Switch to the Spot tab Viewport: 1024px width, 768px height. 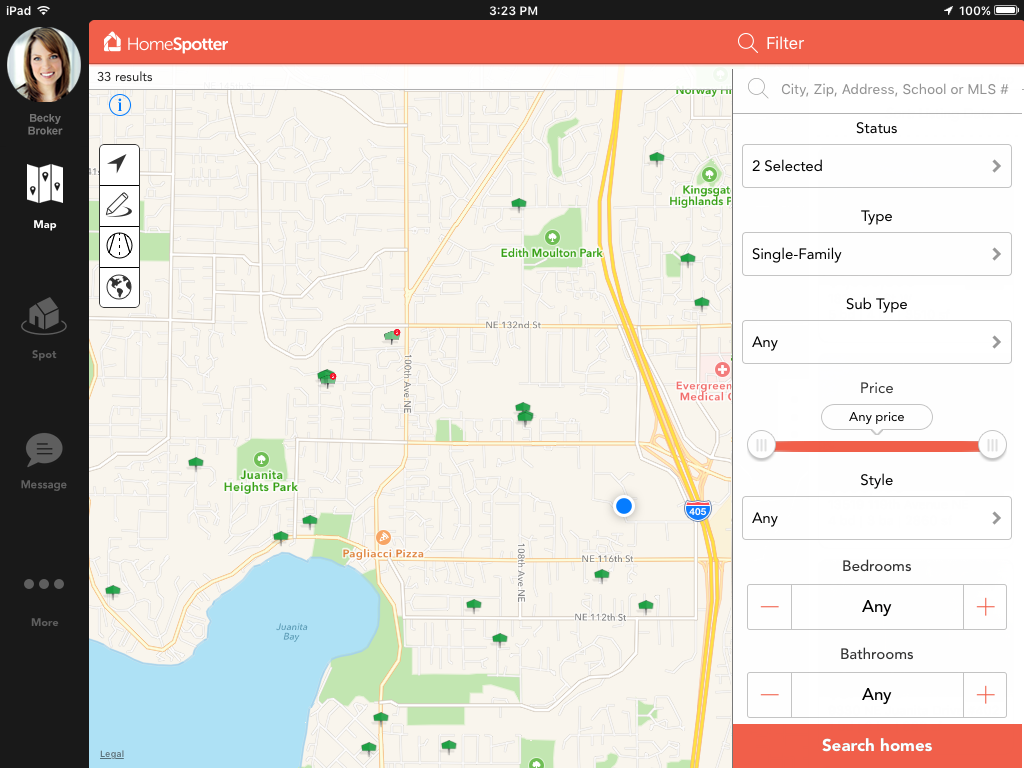pos(44,327)
